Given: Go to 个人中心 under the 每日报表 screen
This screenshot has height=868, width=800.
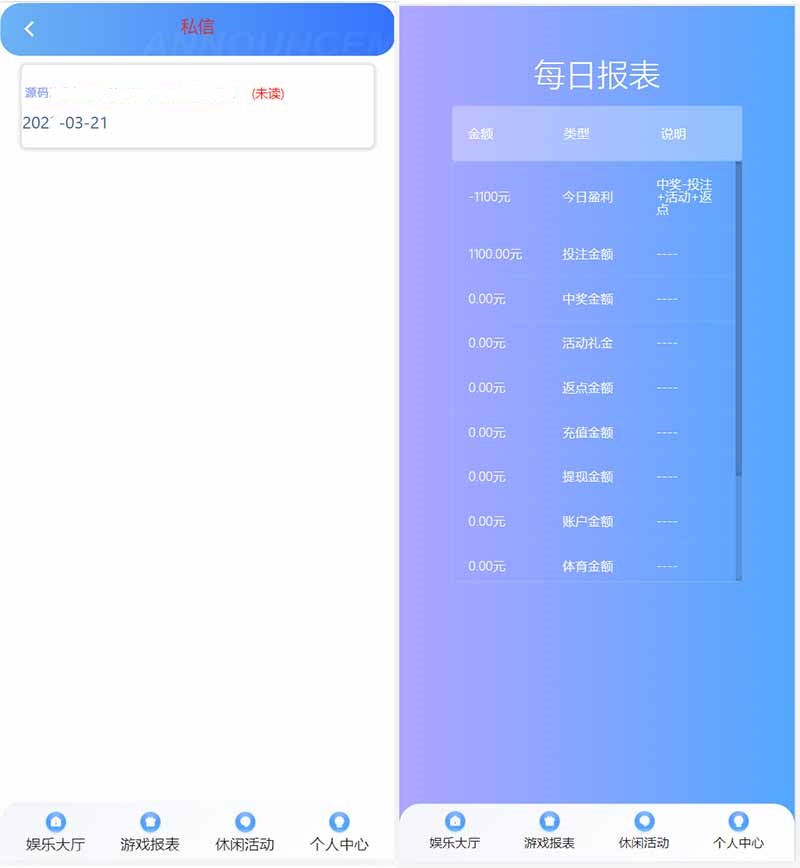Looking at the screenshot, I should coord(738,831).
